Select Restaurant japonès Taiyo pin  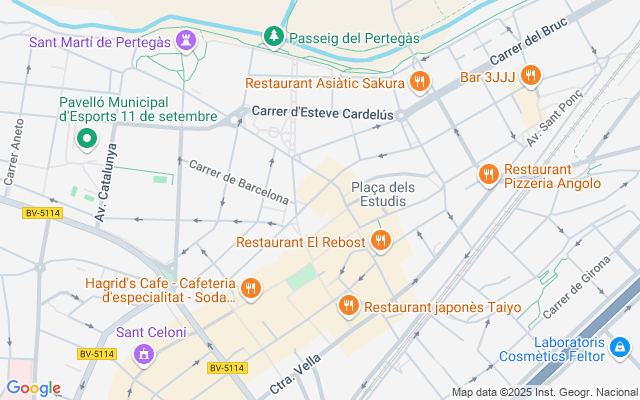coord(348,306)
